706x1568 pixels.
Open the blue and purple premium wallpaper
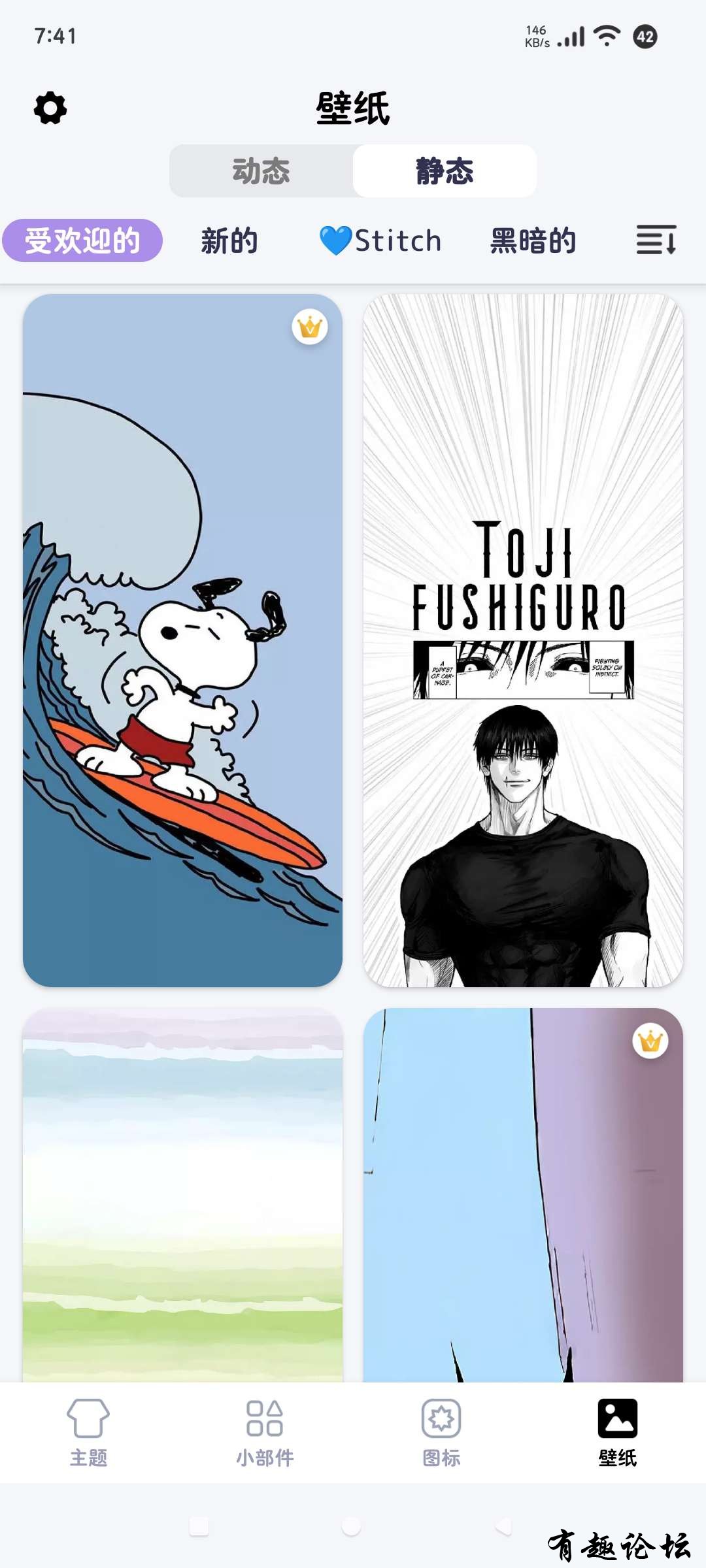[x=523, y=1196]
